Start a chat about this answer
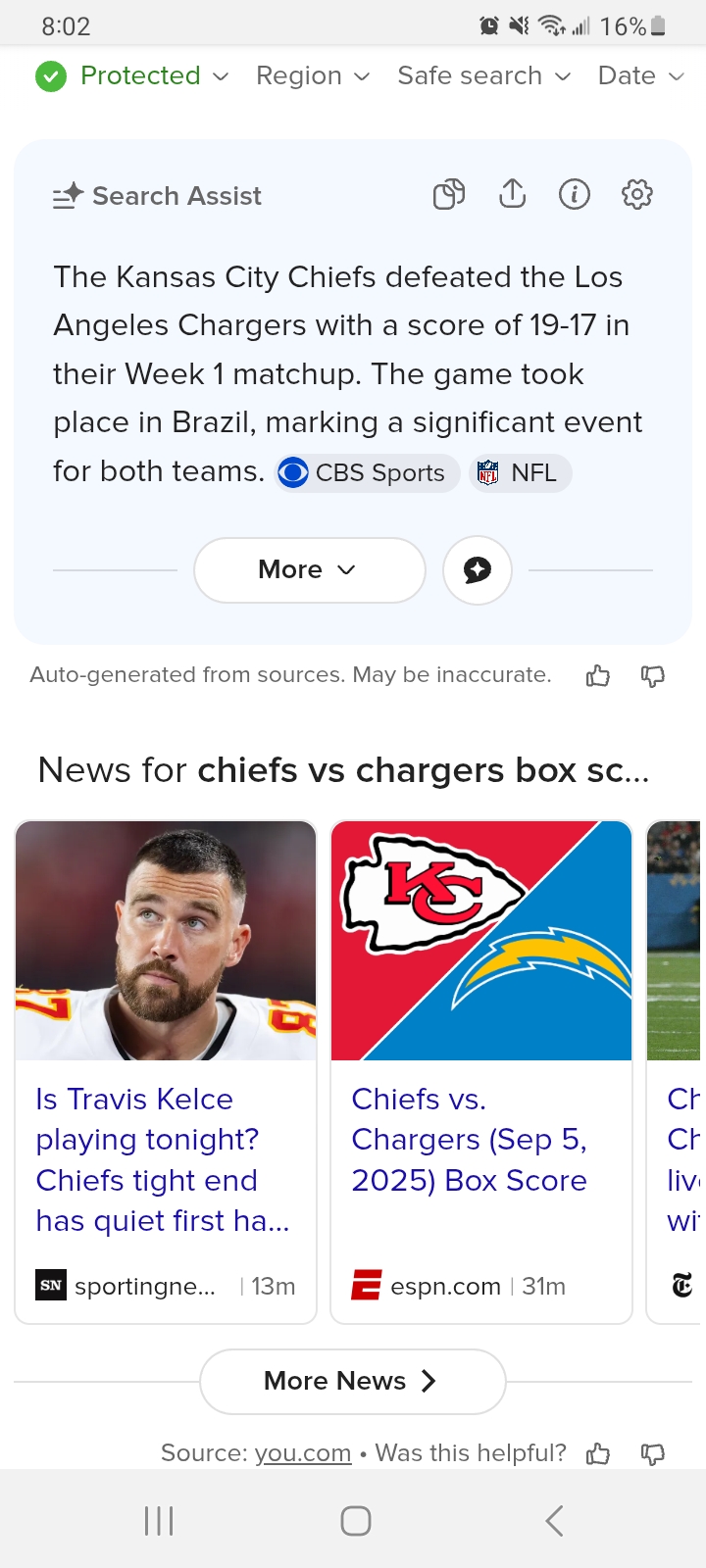The width and height of the screenshot is (706, 1568). tap(478, 569)
